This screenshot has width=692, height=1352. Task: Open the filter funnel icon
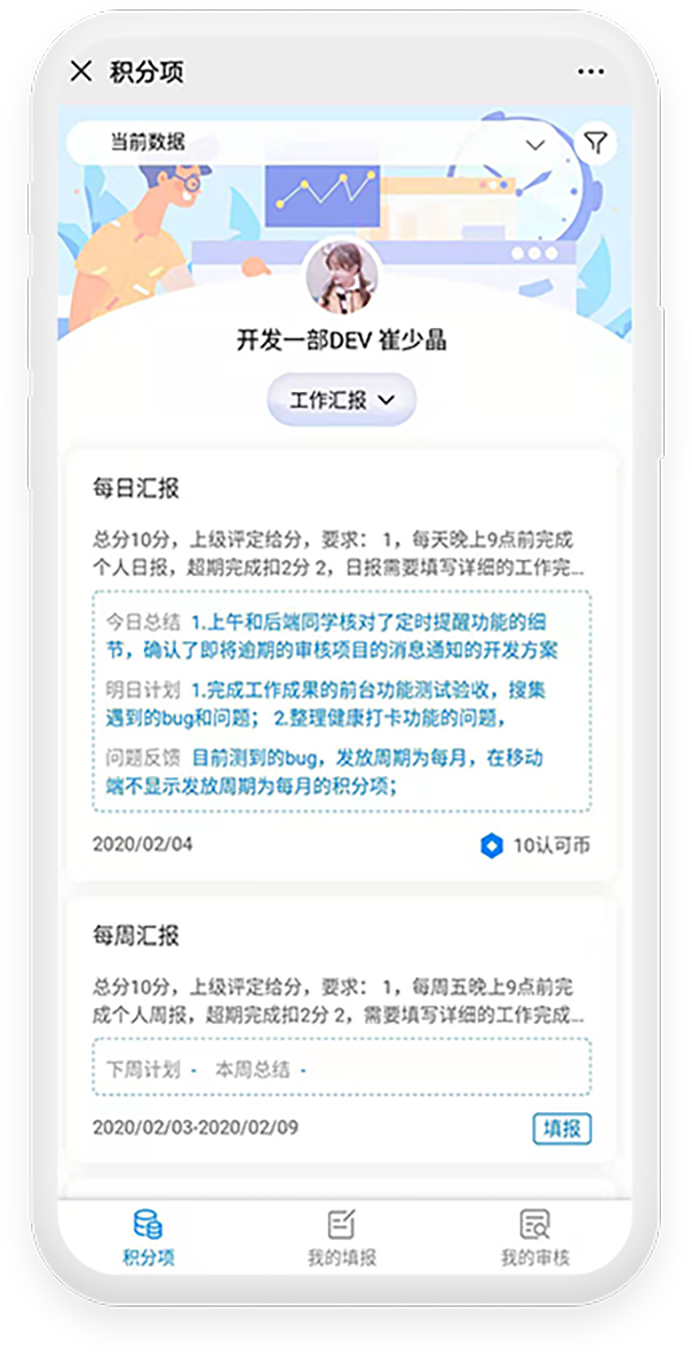click(596, 144)
